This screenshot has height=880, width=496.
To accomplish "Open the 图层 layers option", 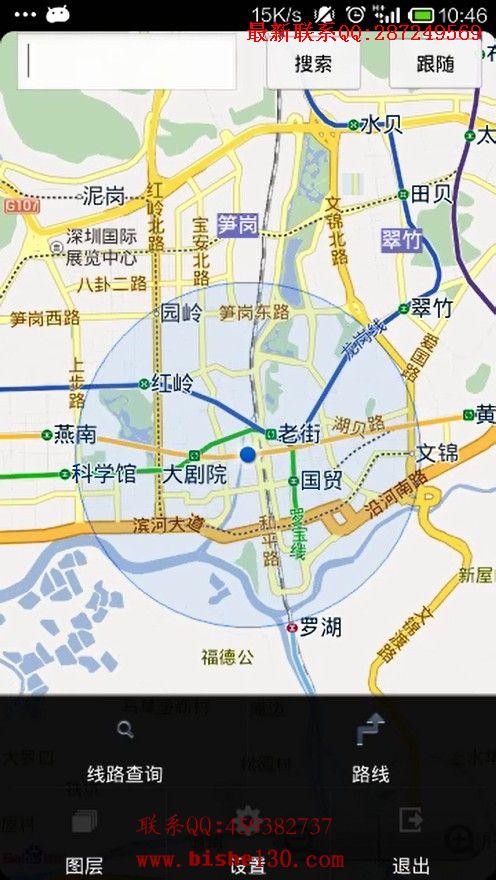I will pos(84,840).
